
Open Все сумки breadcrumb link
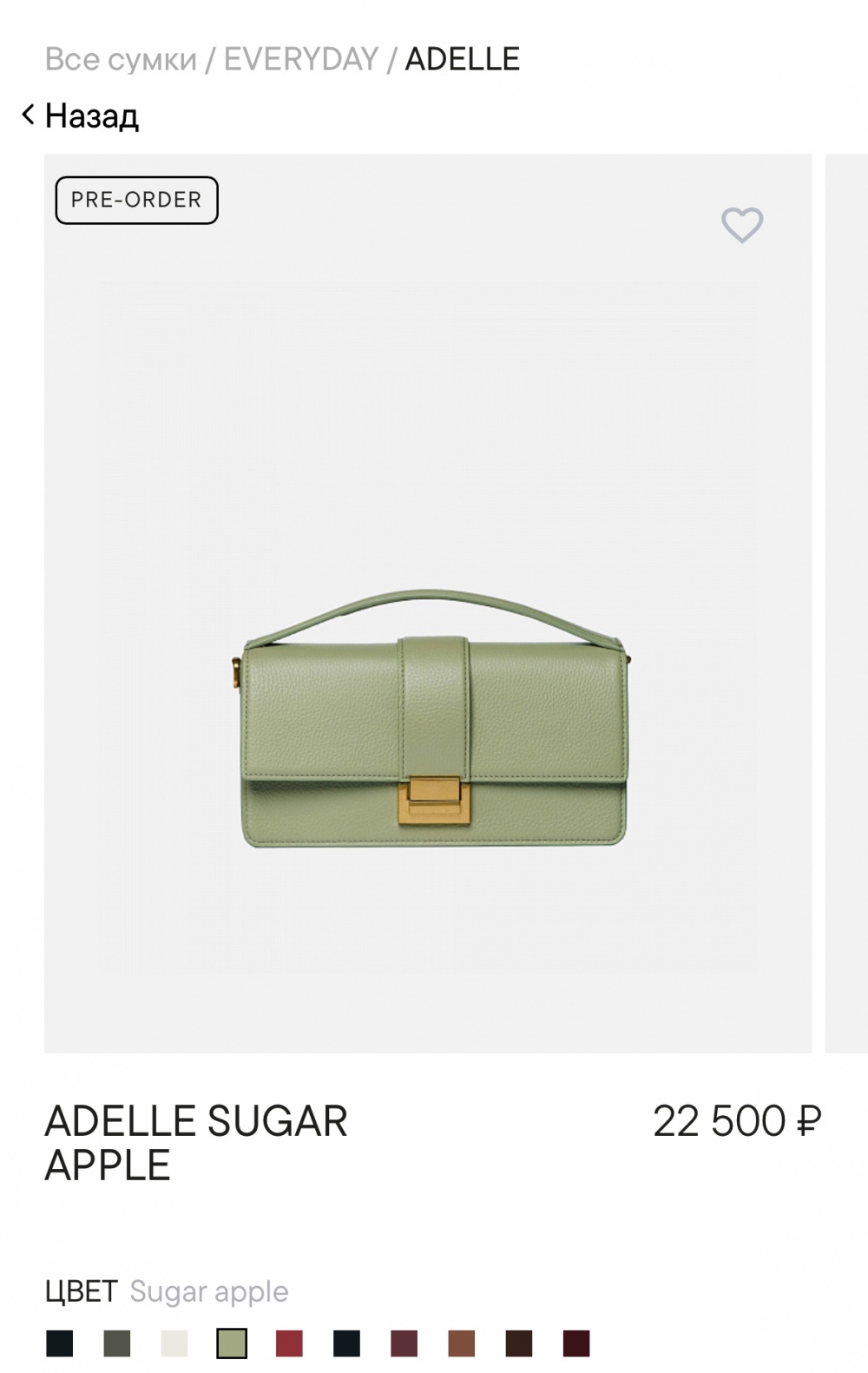click(121, 59)
